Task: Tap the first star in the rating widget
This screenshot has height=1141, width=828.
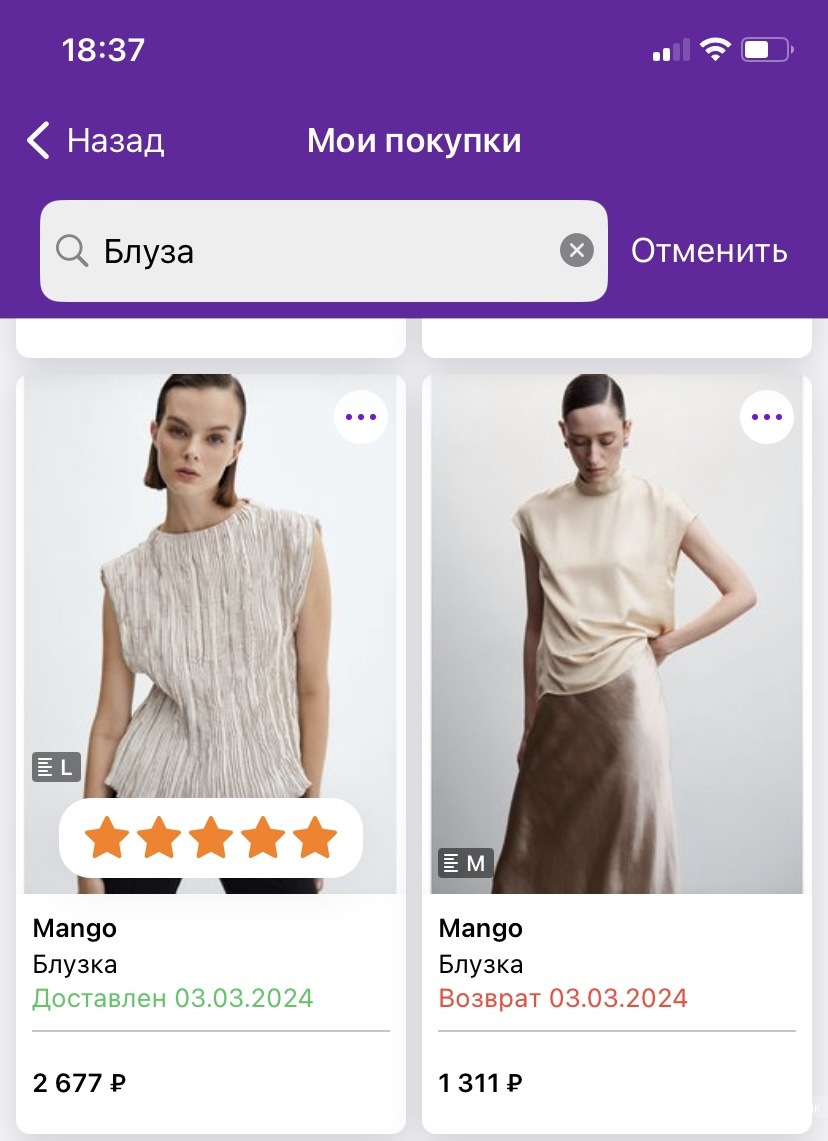Action: point(107,838)
